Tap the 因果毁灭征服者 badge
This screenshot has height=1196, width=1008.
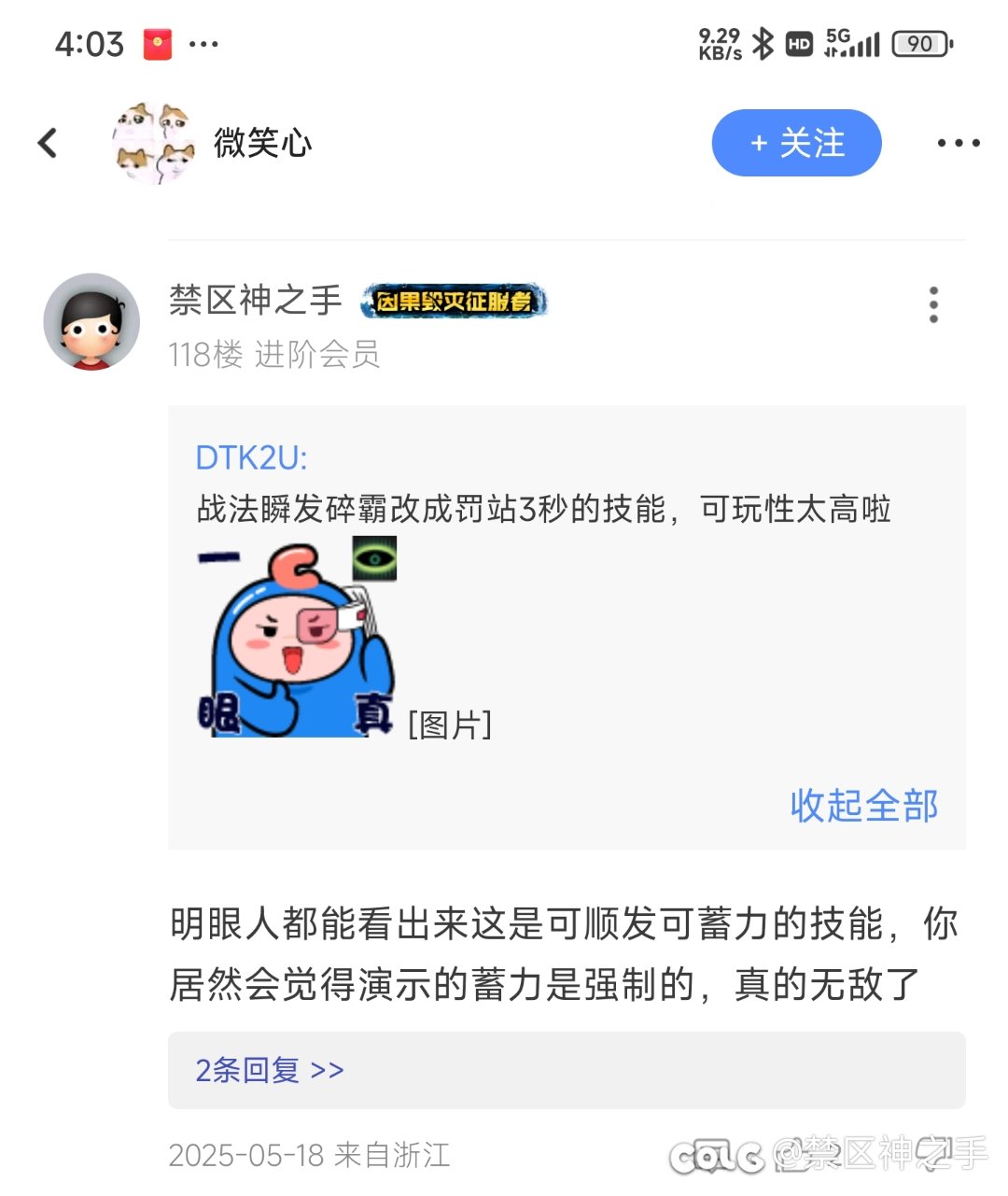(453, 303)
